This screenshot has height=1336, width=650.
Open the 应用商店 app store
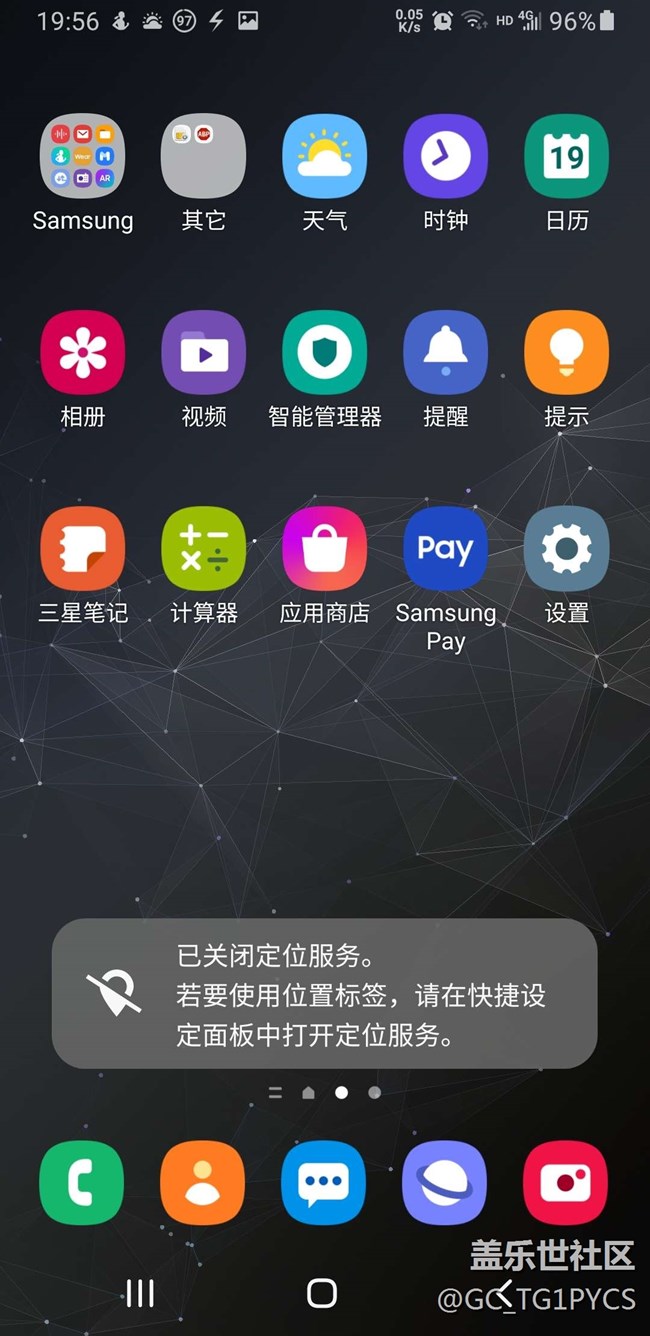(x=324, y=548)
